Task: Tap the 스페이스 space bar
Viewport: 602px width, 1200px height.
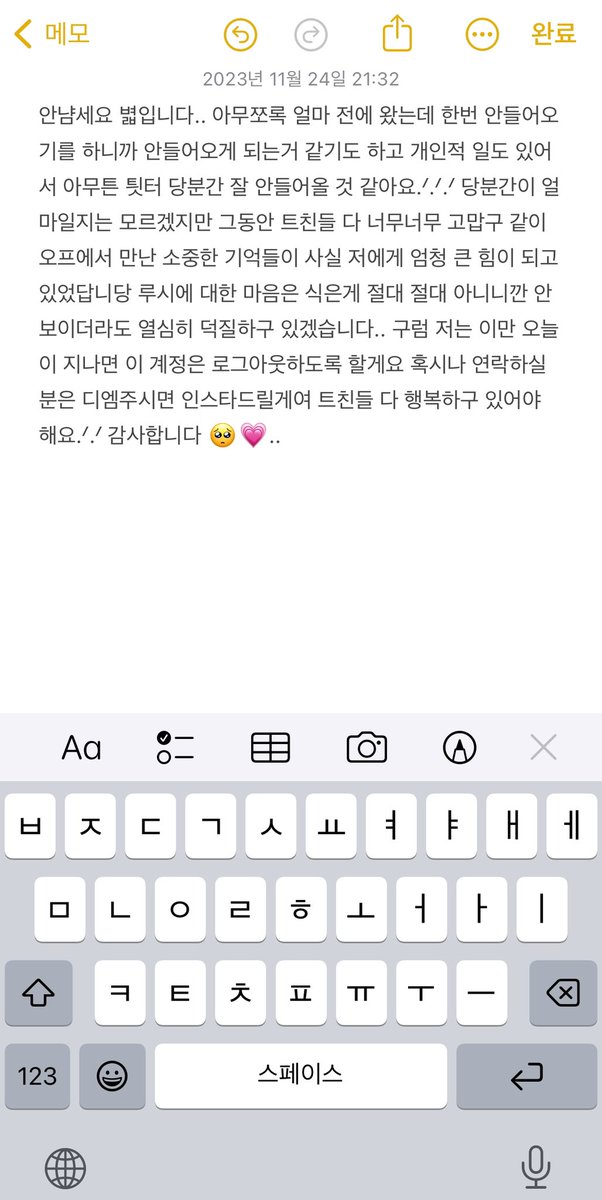Action: (300, 1076)
